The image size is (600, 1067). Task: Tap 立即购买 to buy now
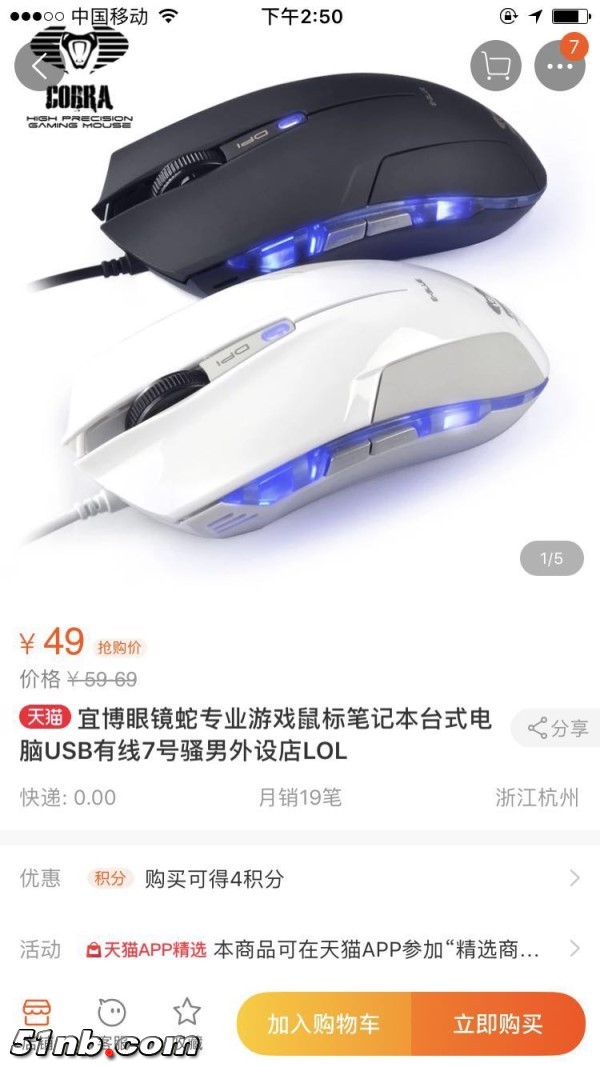(x=498, y=1024)
